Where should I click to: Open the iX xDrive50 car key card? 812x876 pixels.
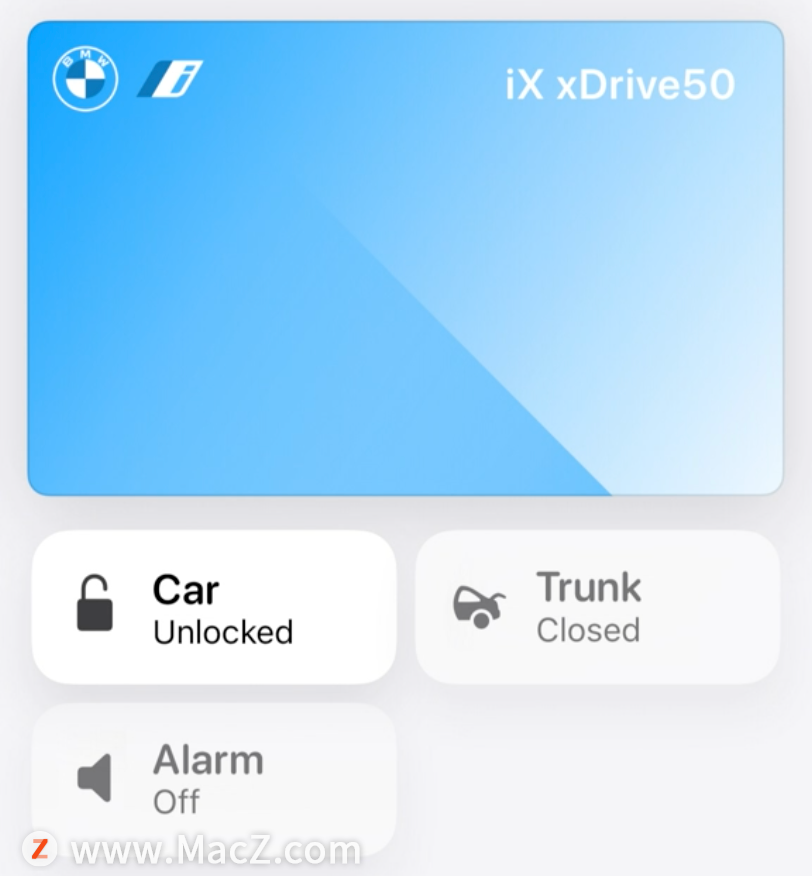pyautogui.click(x=405, y=258)
